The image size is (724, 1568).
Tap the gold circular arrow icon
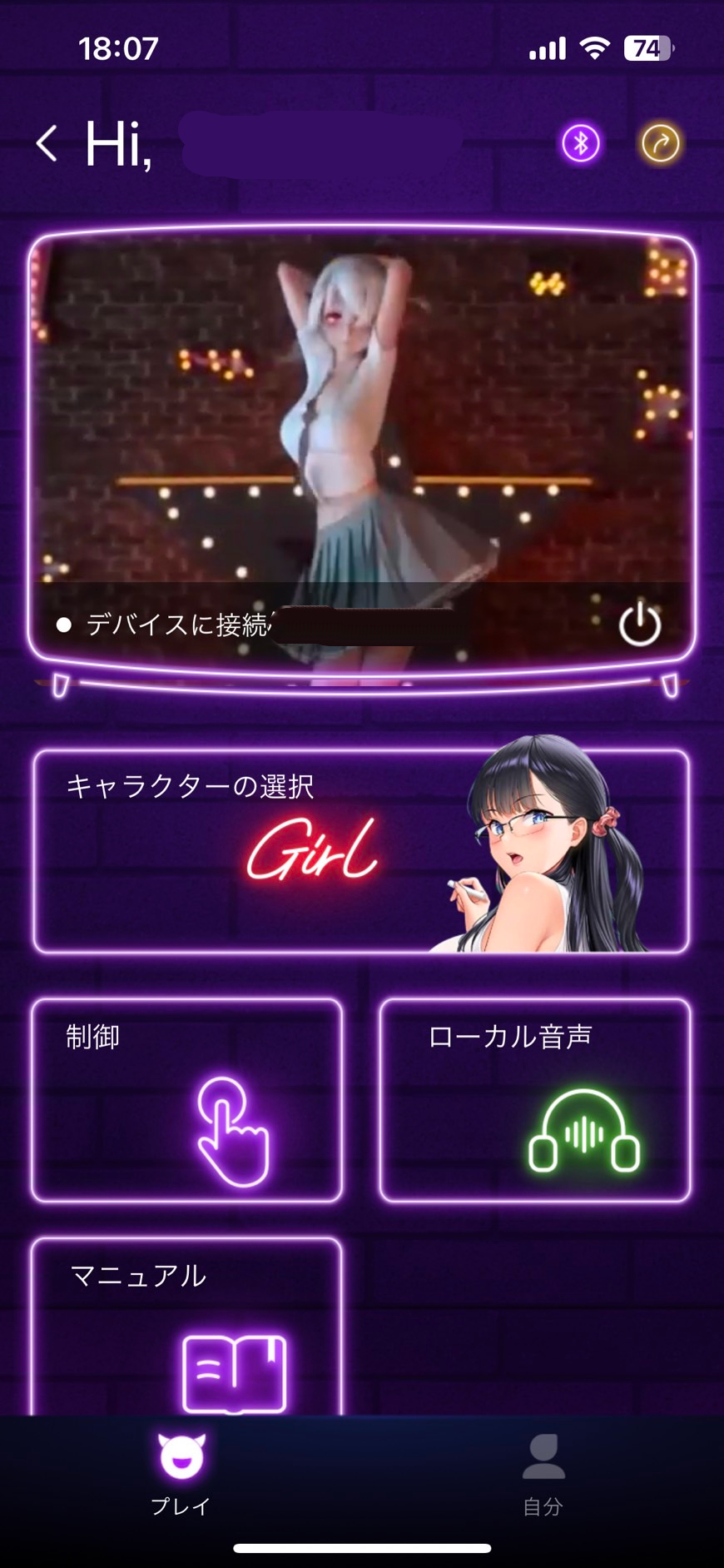pos(661,143)
